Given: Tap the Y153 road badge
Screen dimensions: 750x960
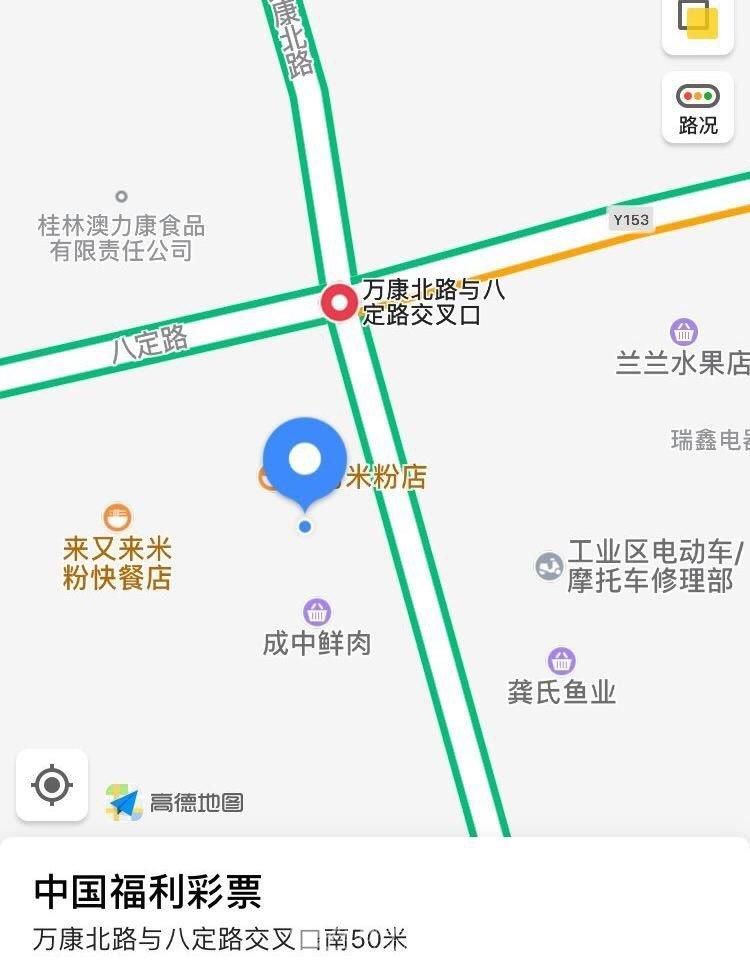Looking at the screenshot, I should coord(630,220).
